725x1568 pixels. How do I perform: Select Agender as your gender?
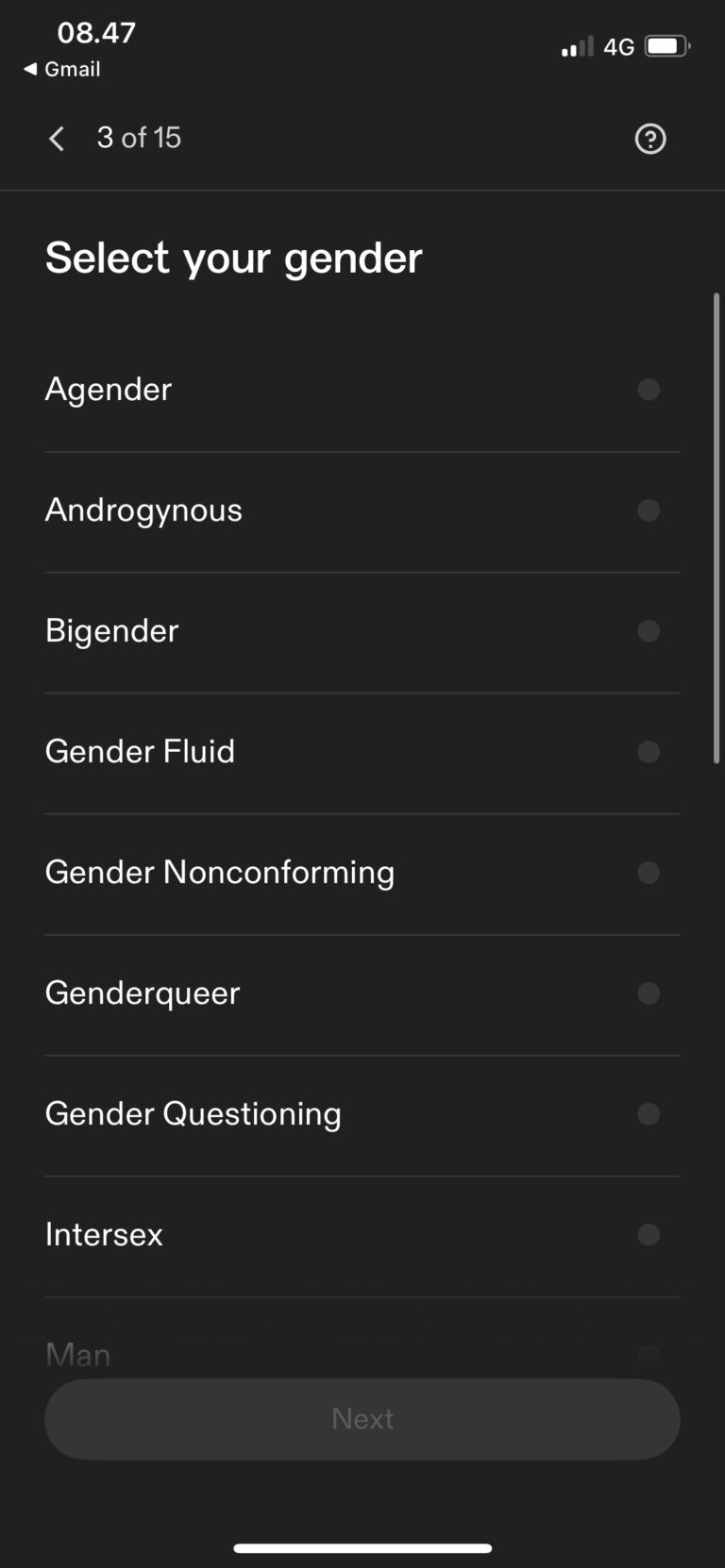362,390
